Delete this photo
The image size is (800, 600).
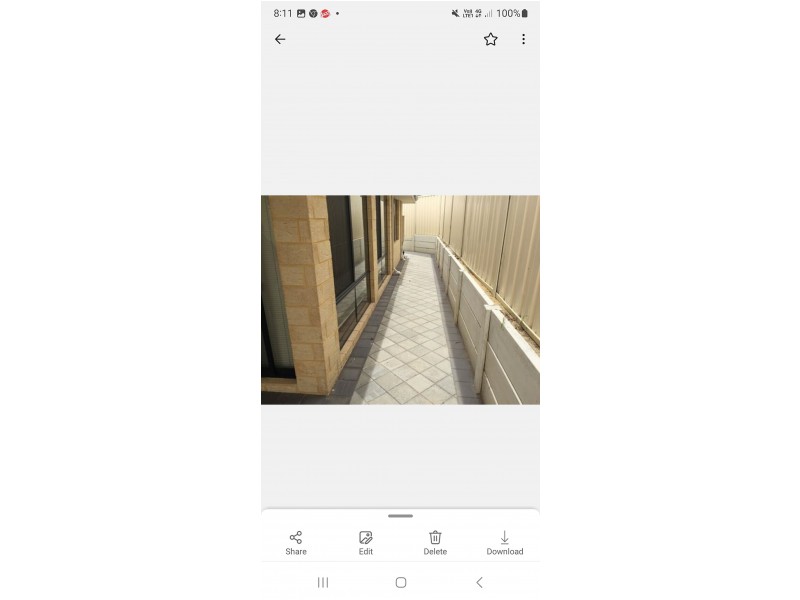435,542
